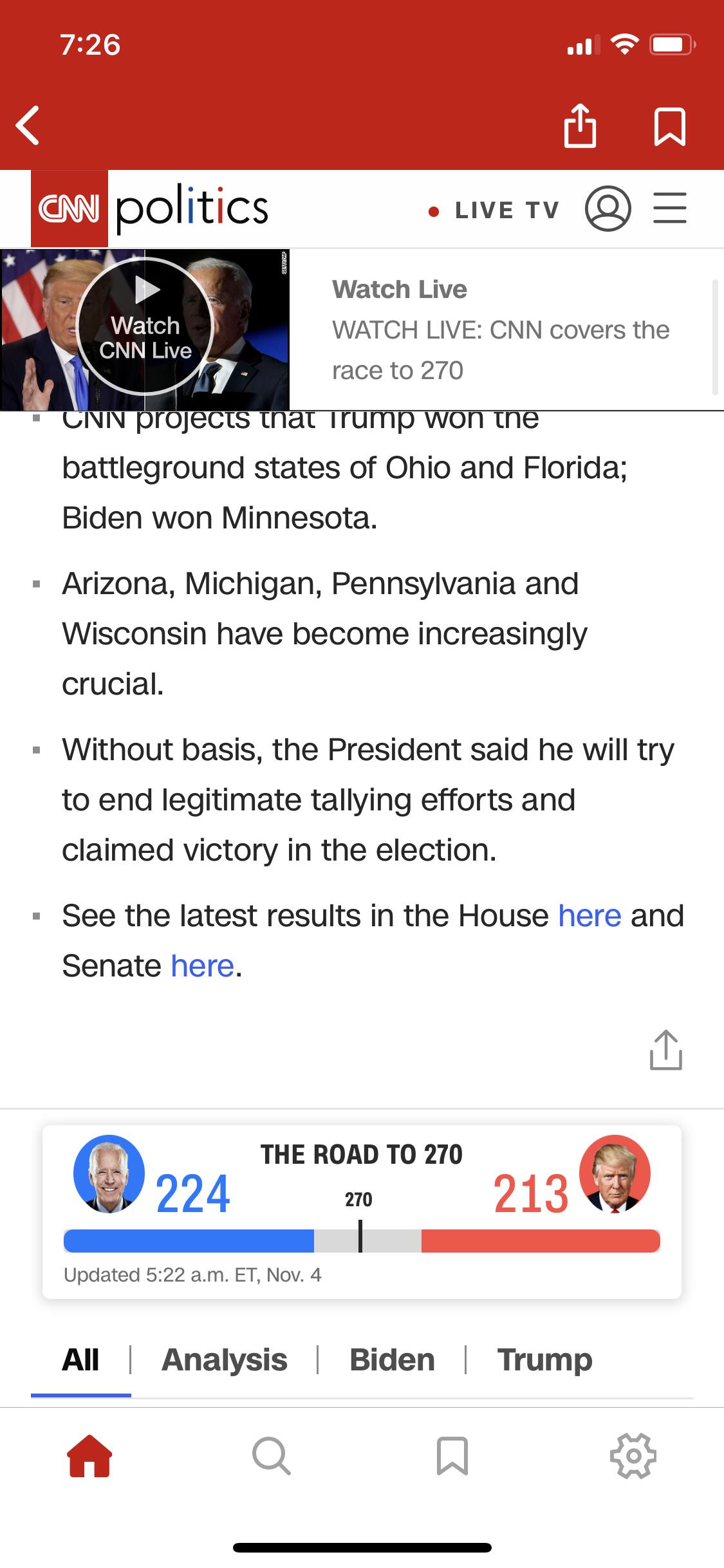Tap the share icon below the bullet list

[x=665, y=1050]
